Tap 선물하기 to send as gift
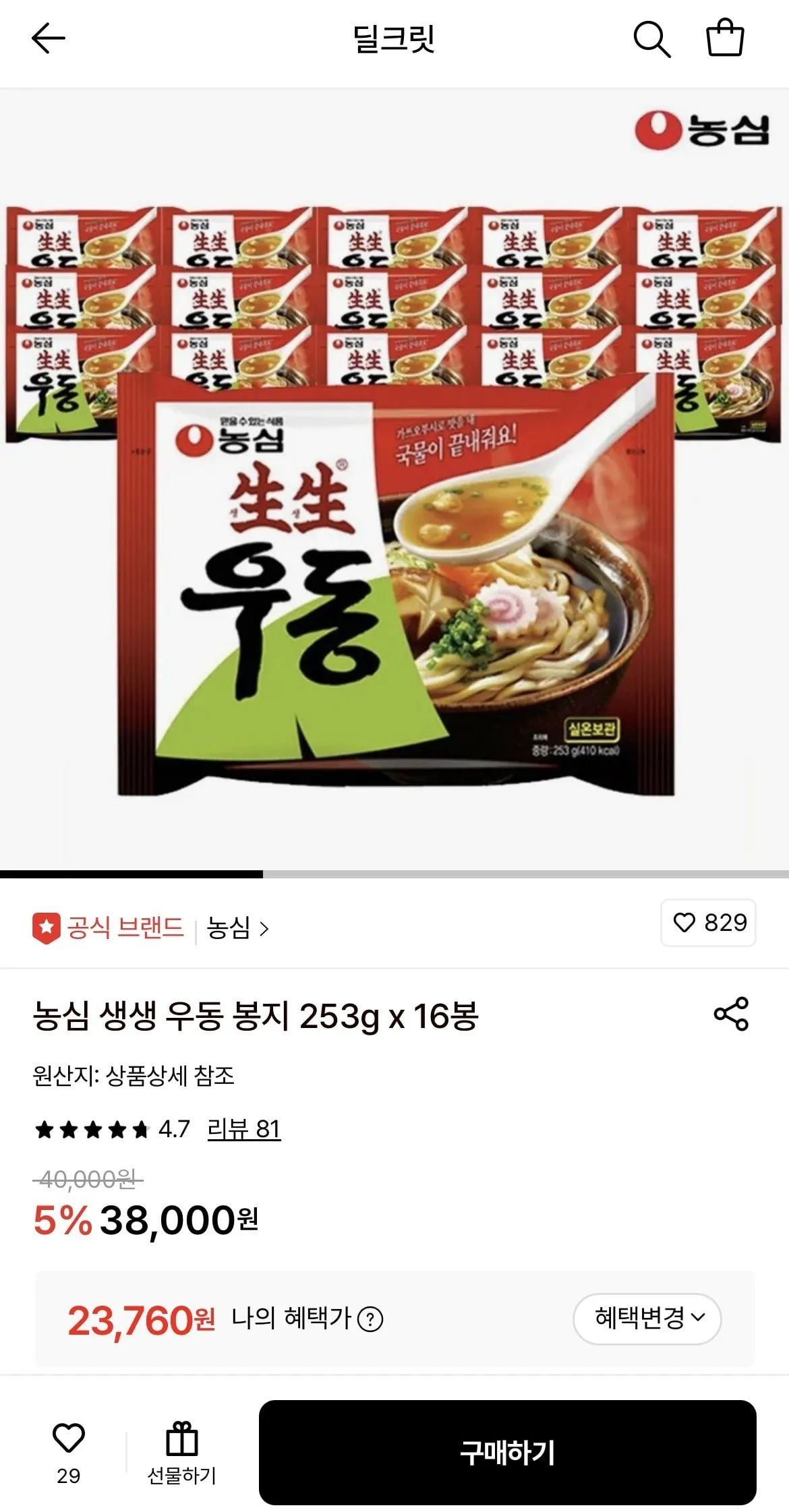 click(x=181, y=1453)
